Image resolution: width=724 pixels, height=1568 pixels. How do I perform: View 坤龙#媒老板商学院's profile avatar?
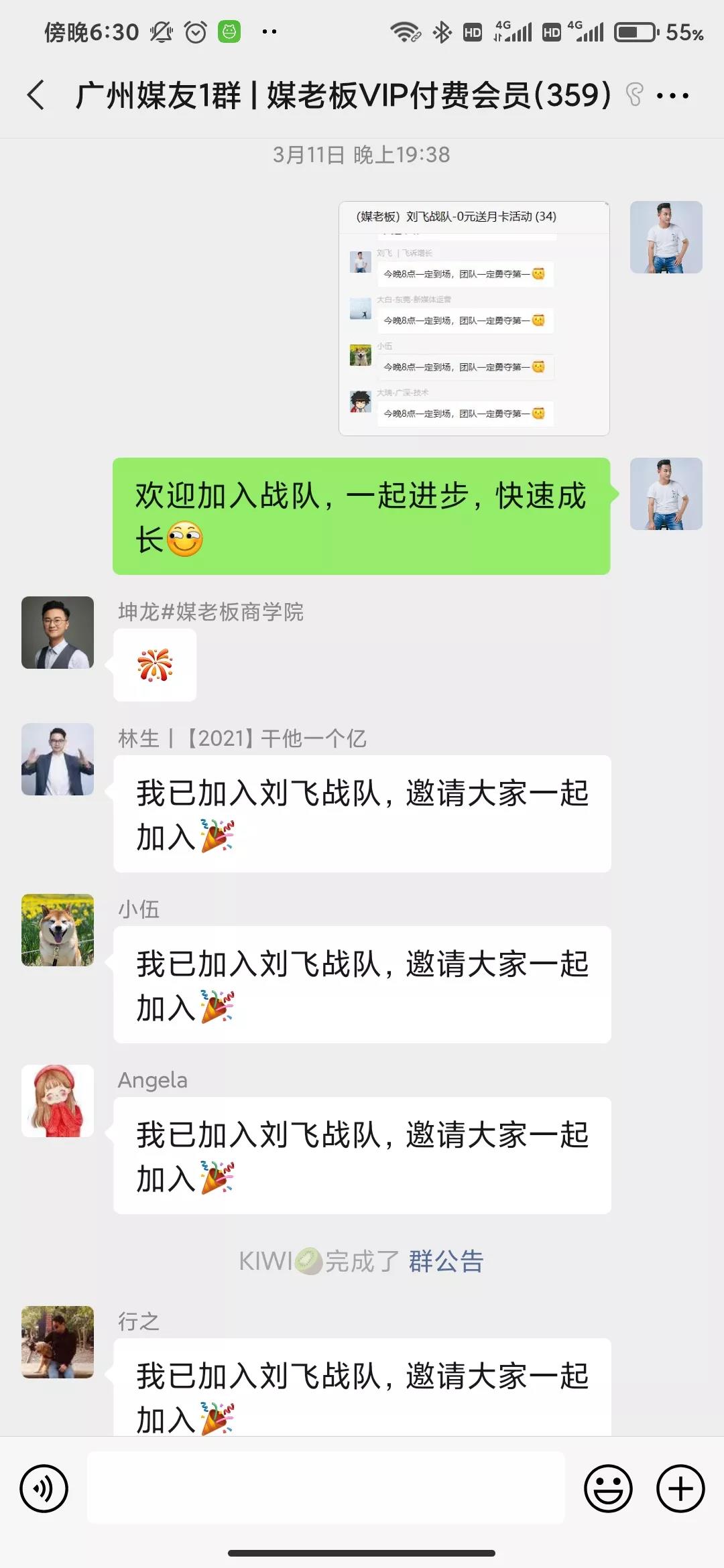[x=58, y=633]
